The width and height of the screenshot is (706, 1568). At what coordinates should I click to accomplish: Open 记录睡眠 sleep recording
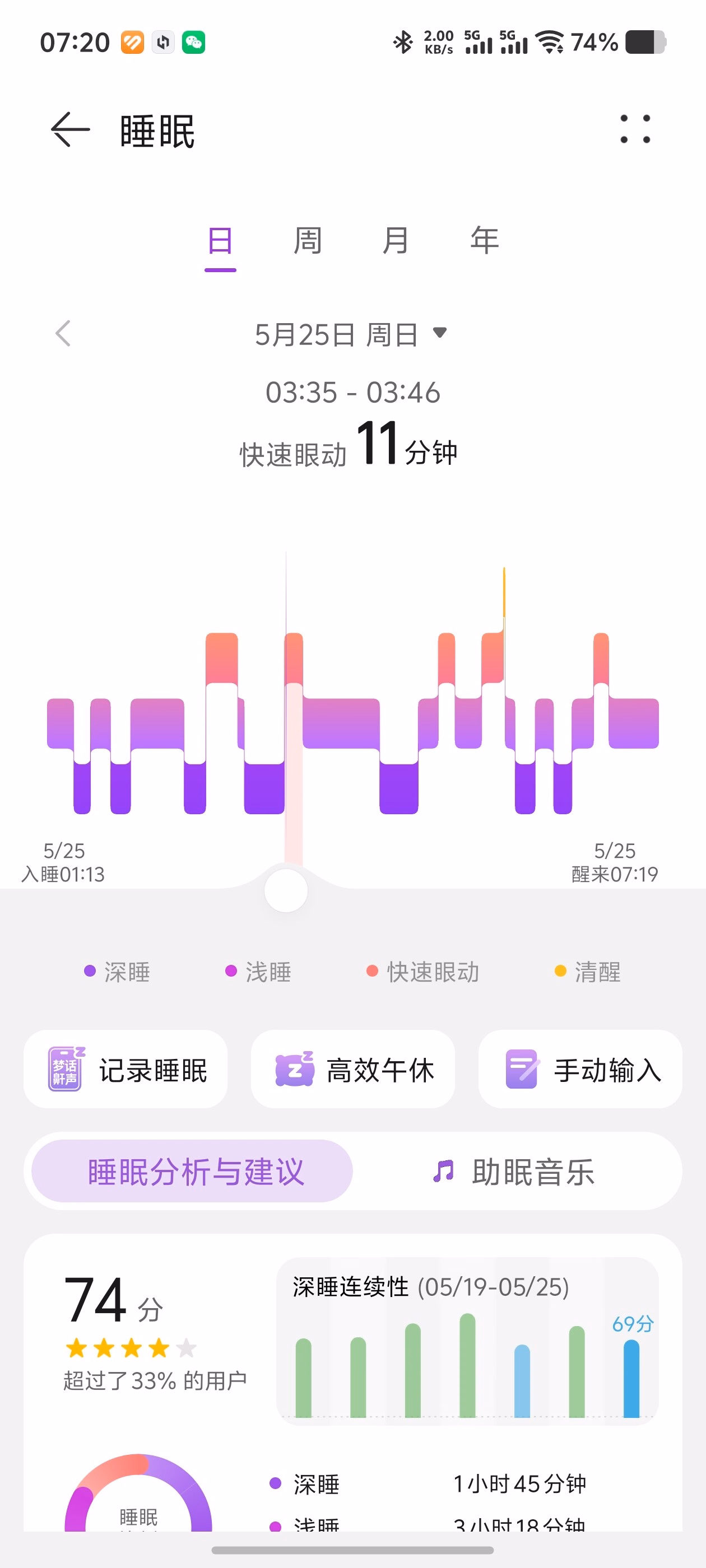point(126,1070)
